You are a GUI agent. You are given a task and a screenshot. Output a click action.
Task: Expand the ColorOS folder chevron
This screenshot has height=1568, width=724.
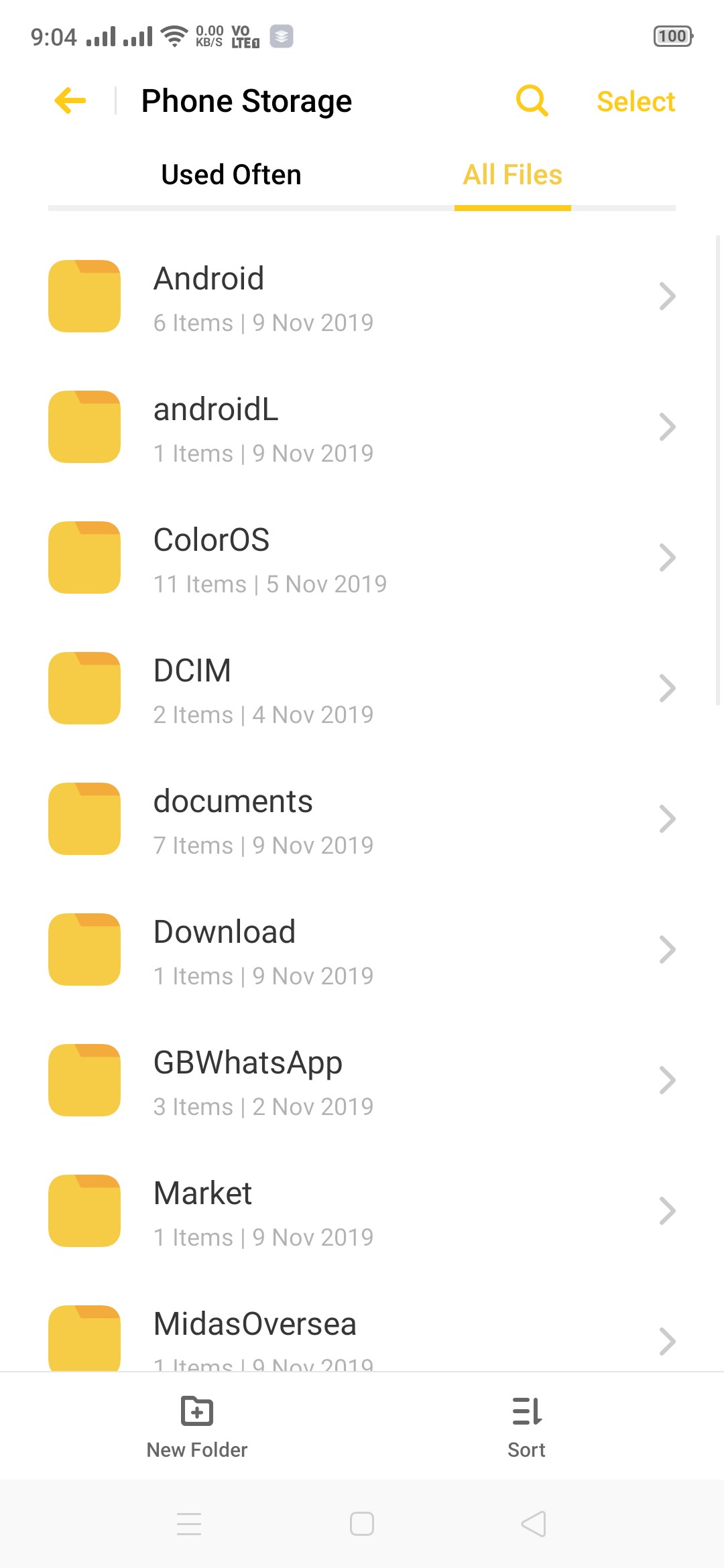pos(667,557)
